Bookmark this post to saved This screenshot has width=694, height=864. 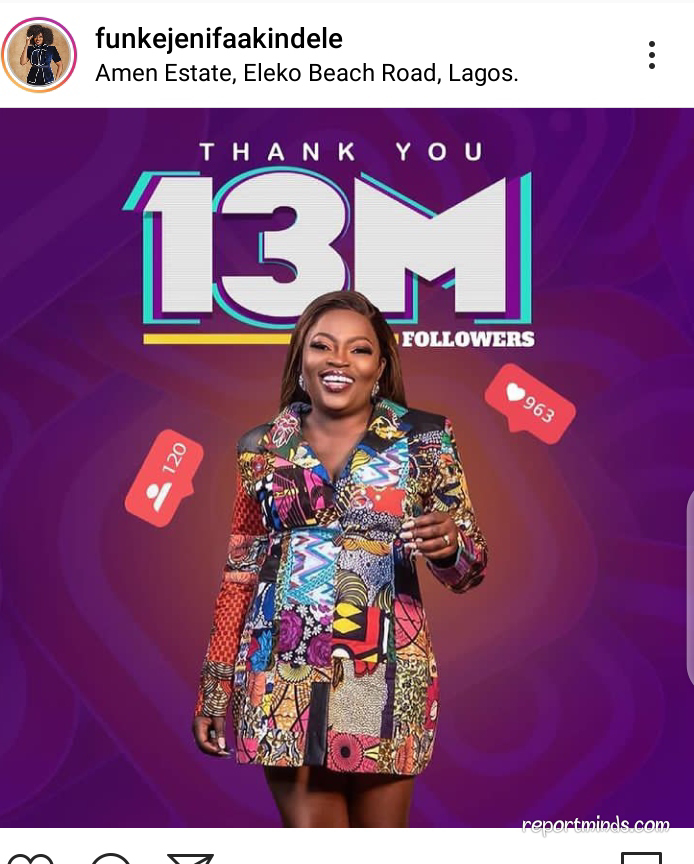641,858
